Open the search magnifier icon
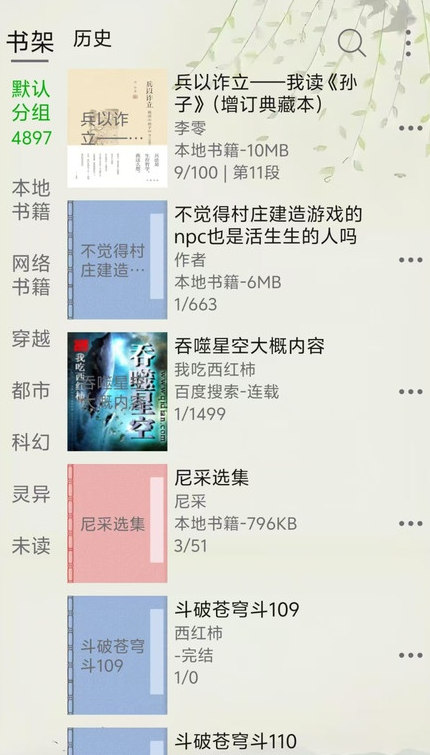The width and height of the screenshot is (430, 755). [x=352, y=43]
